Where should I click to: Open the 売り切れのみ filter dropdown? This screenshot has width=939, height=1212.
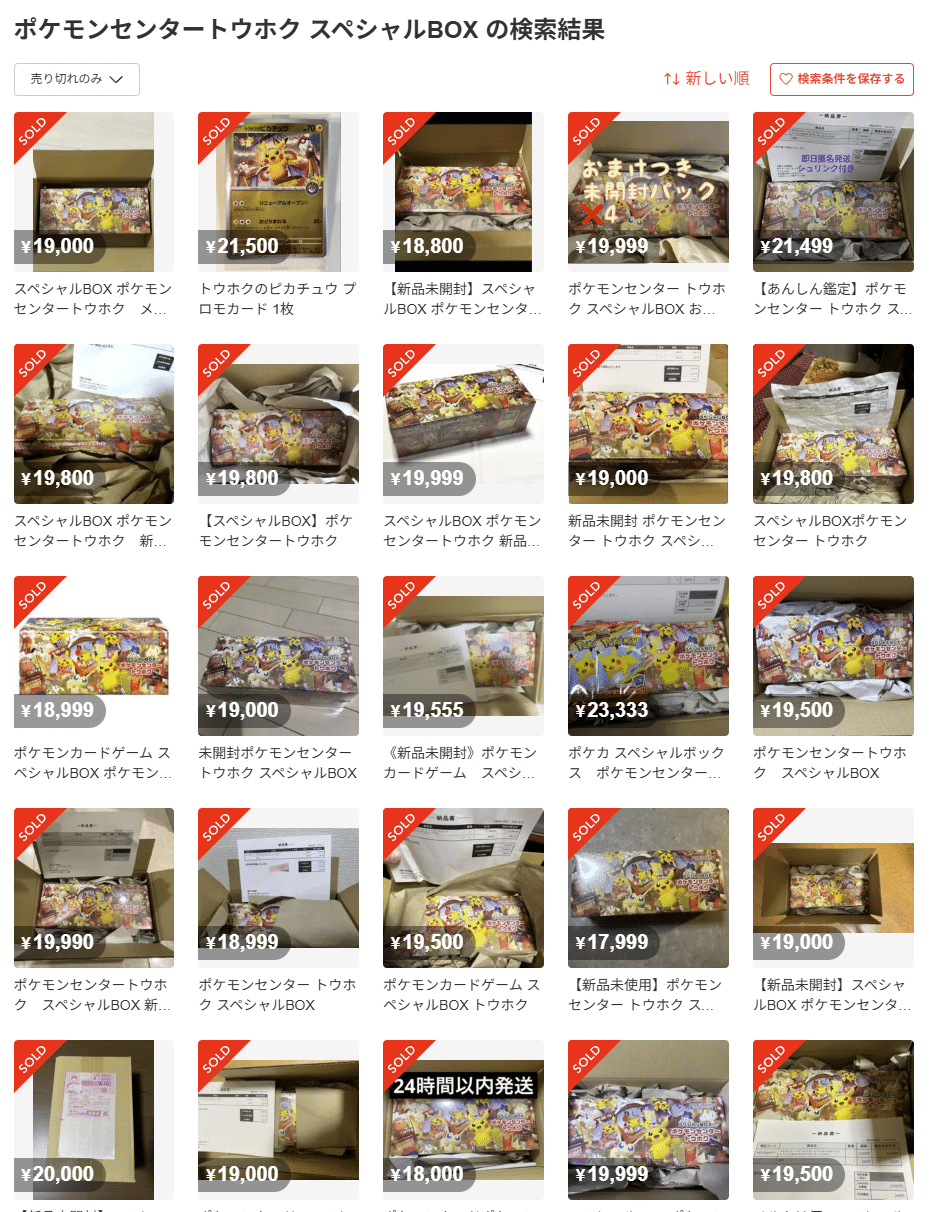point(77,79)
